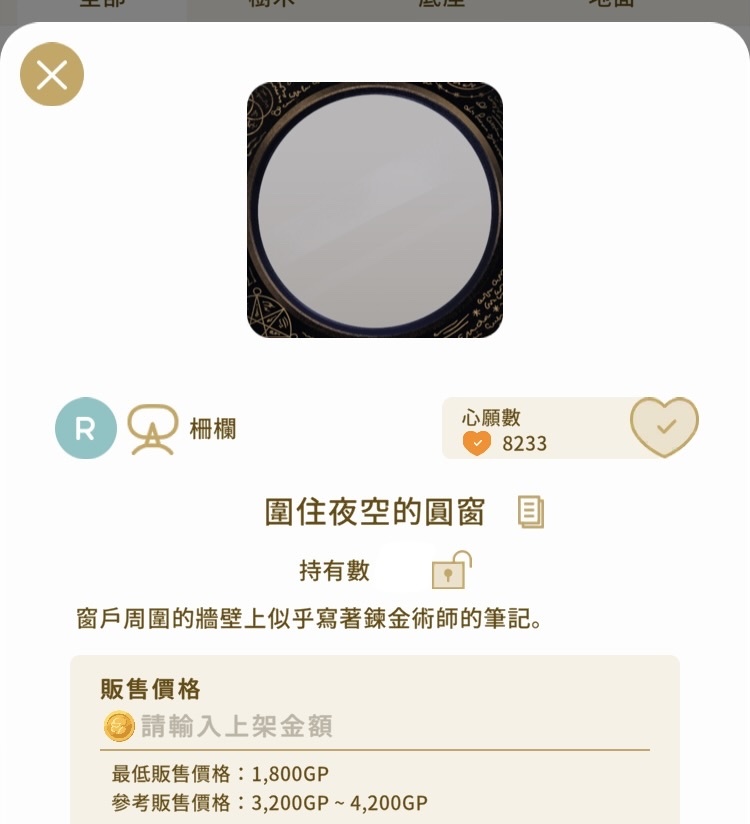Enter a listing price in 請輸入上架金額
Image resolution: width=750 pixels, height=824 pixels.
(390, 726)
